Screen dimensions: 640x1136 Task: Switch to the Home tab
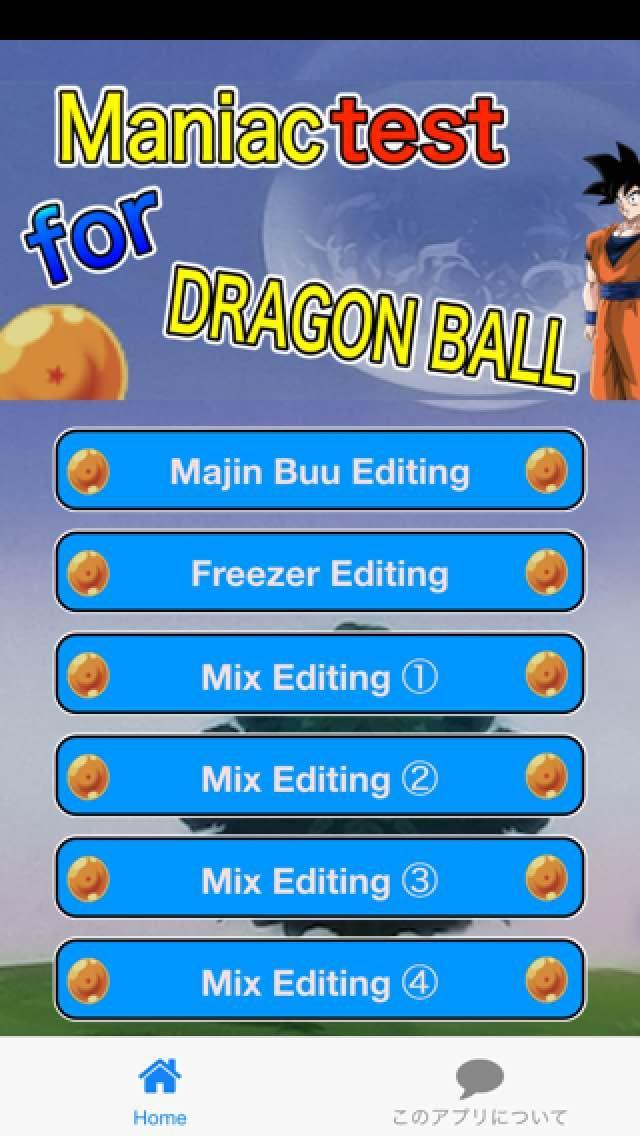160,1090
